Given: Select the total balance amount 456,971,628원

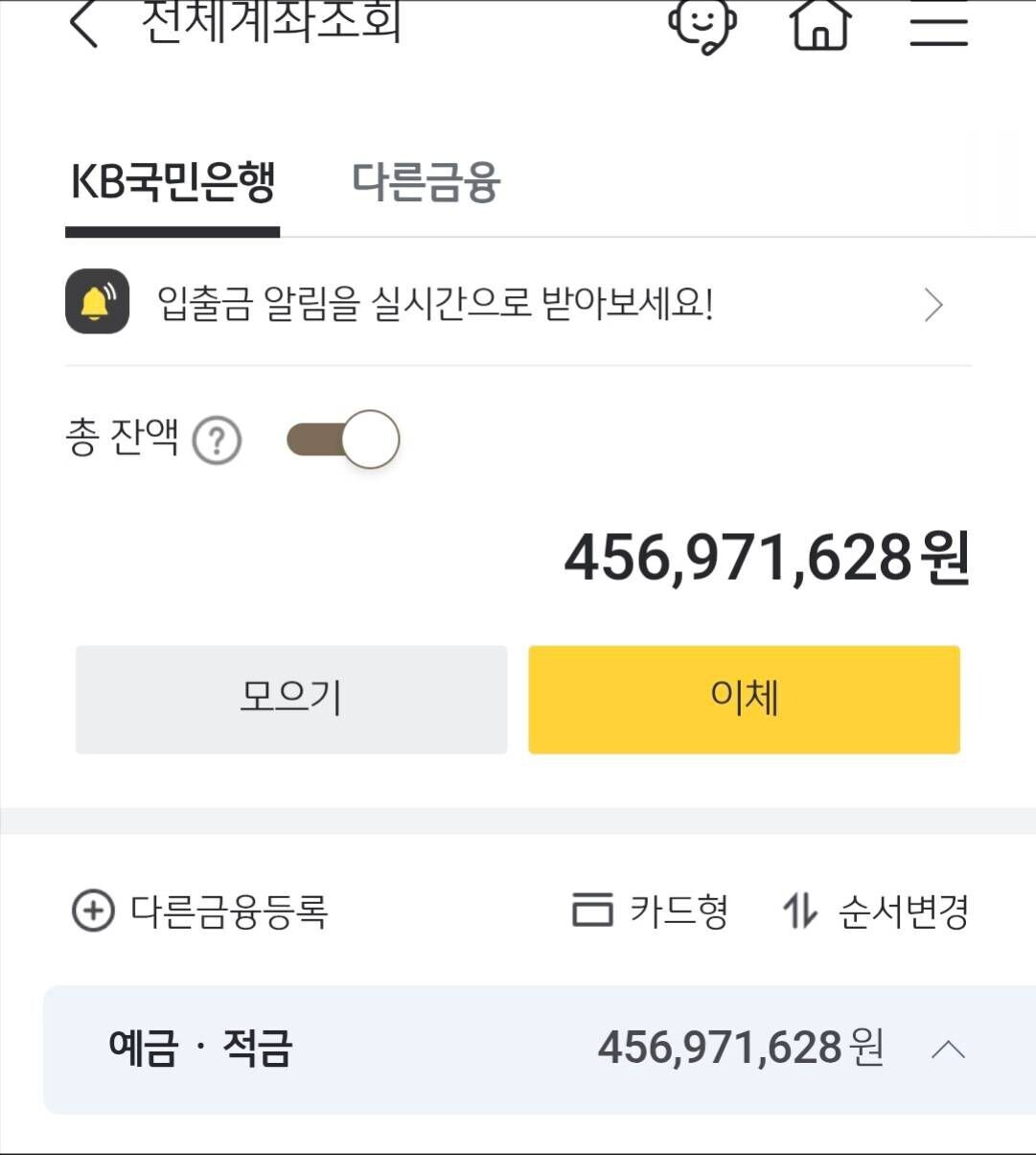Looking at the screenshot, I should click(767, 558).
